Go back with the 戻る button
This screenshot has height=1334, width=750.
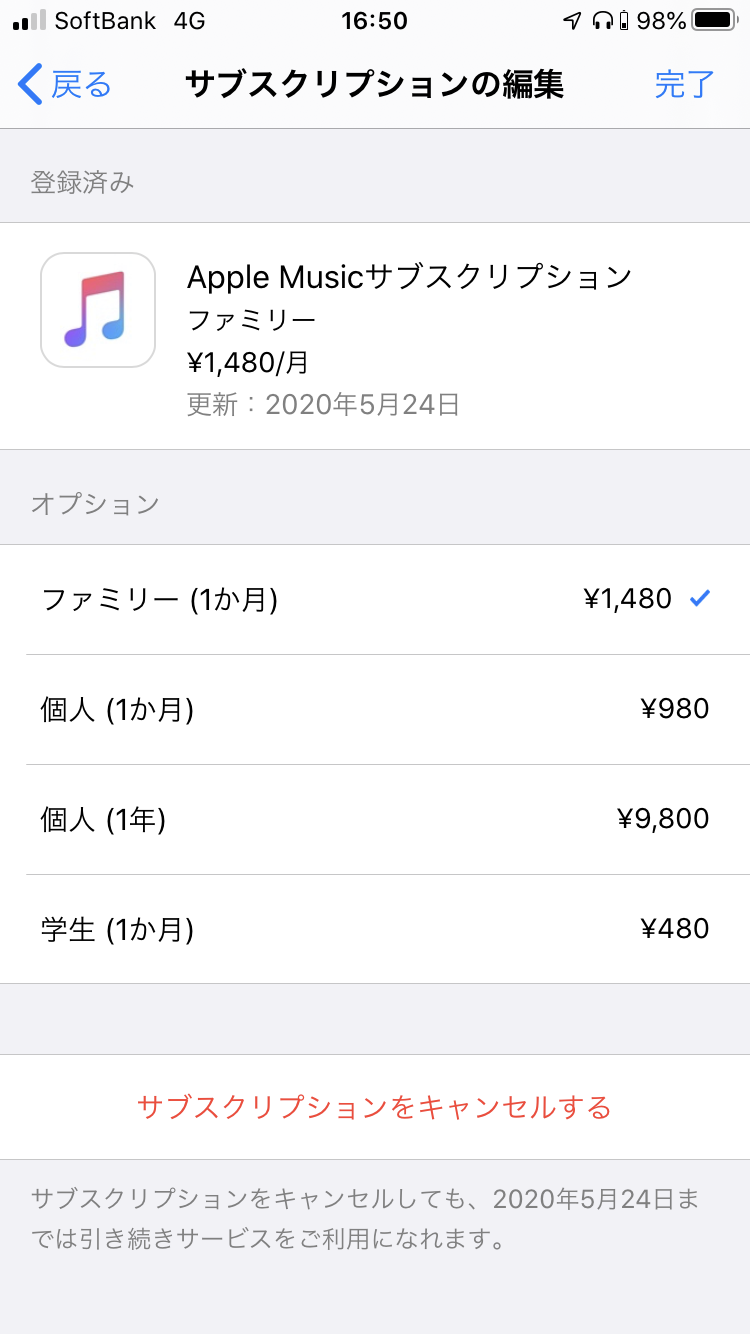coord(65,85)
